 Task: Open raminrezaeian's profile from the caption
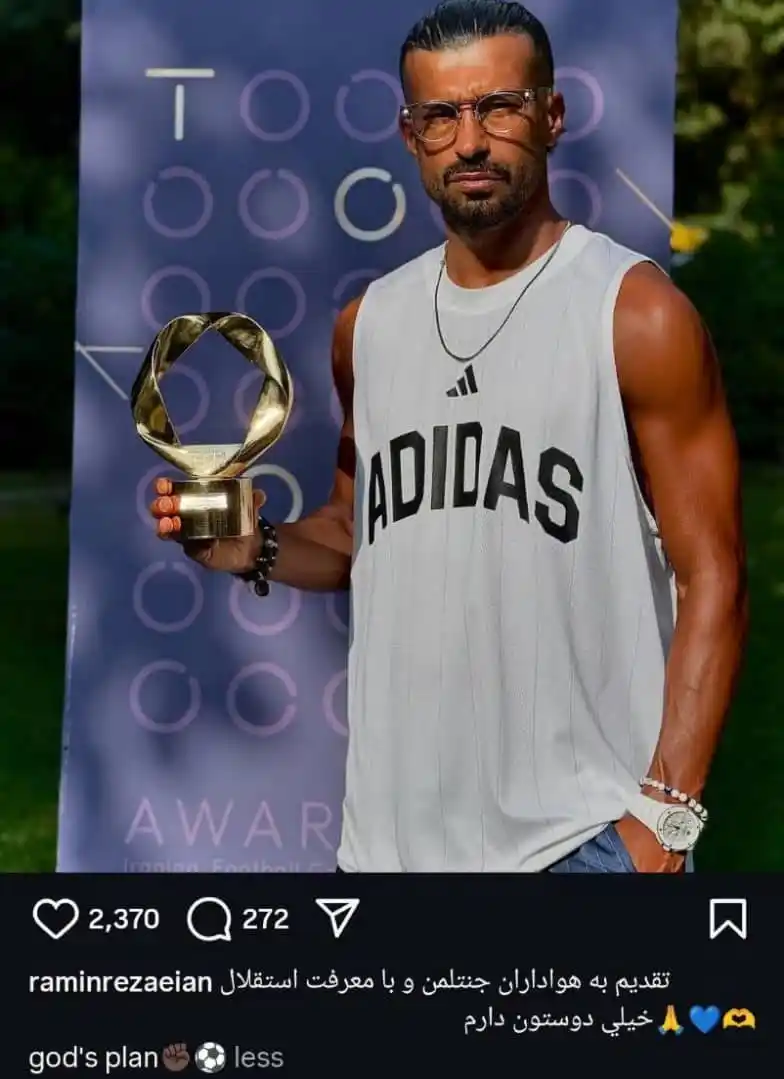click(120, 982)
